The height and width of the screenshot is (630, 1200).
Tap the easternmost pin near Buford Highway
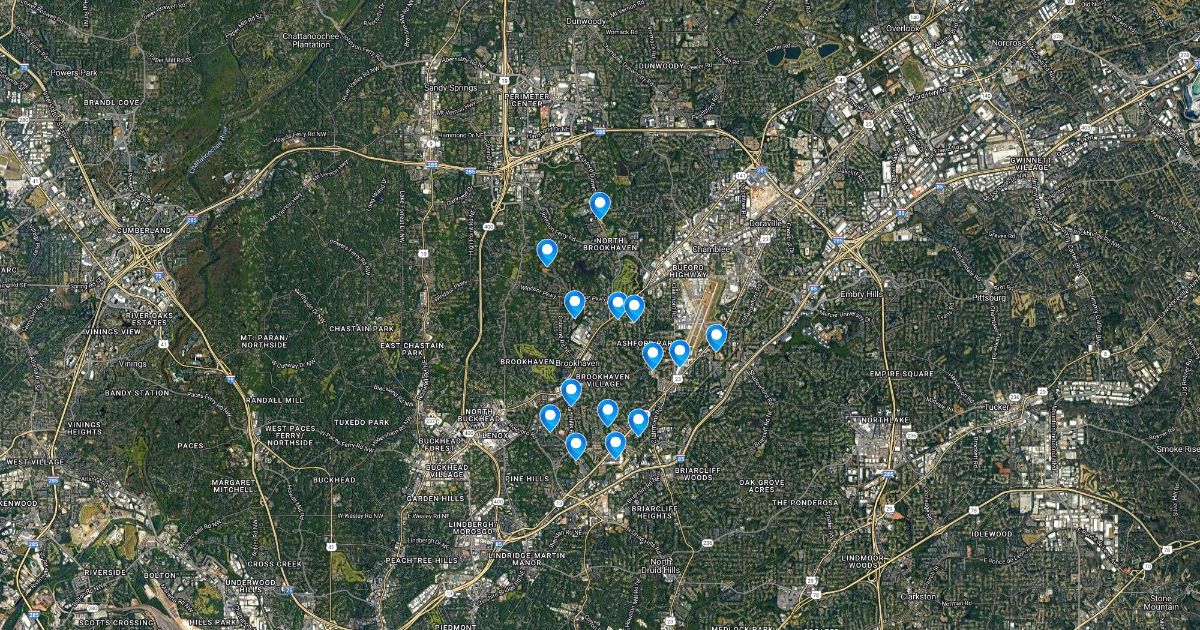[x=716, y=336]
